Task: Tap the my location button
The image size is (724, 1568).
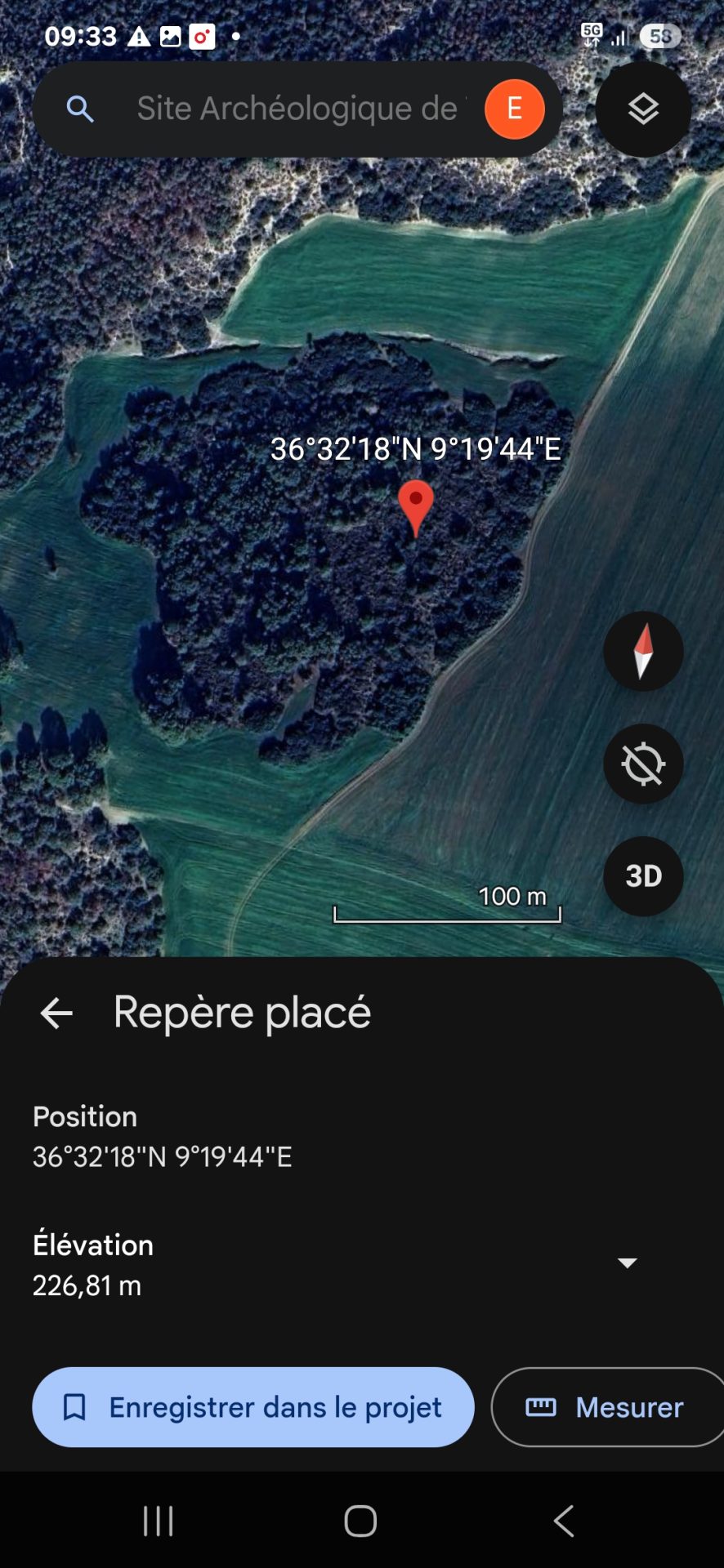Action: pyautogui.click(x=643, y=764)
